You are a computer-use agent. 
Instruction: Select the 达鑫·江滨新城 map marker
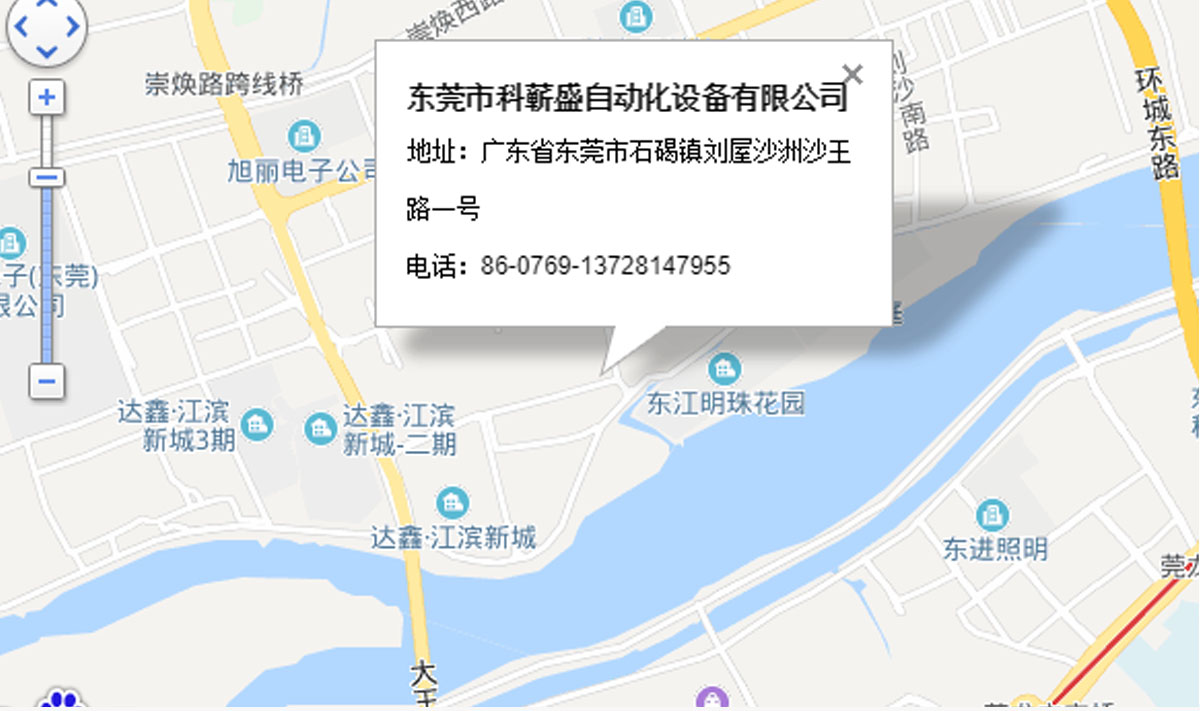pyautogui.click(x=452, y=503)
